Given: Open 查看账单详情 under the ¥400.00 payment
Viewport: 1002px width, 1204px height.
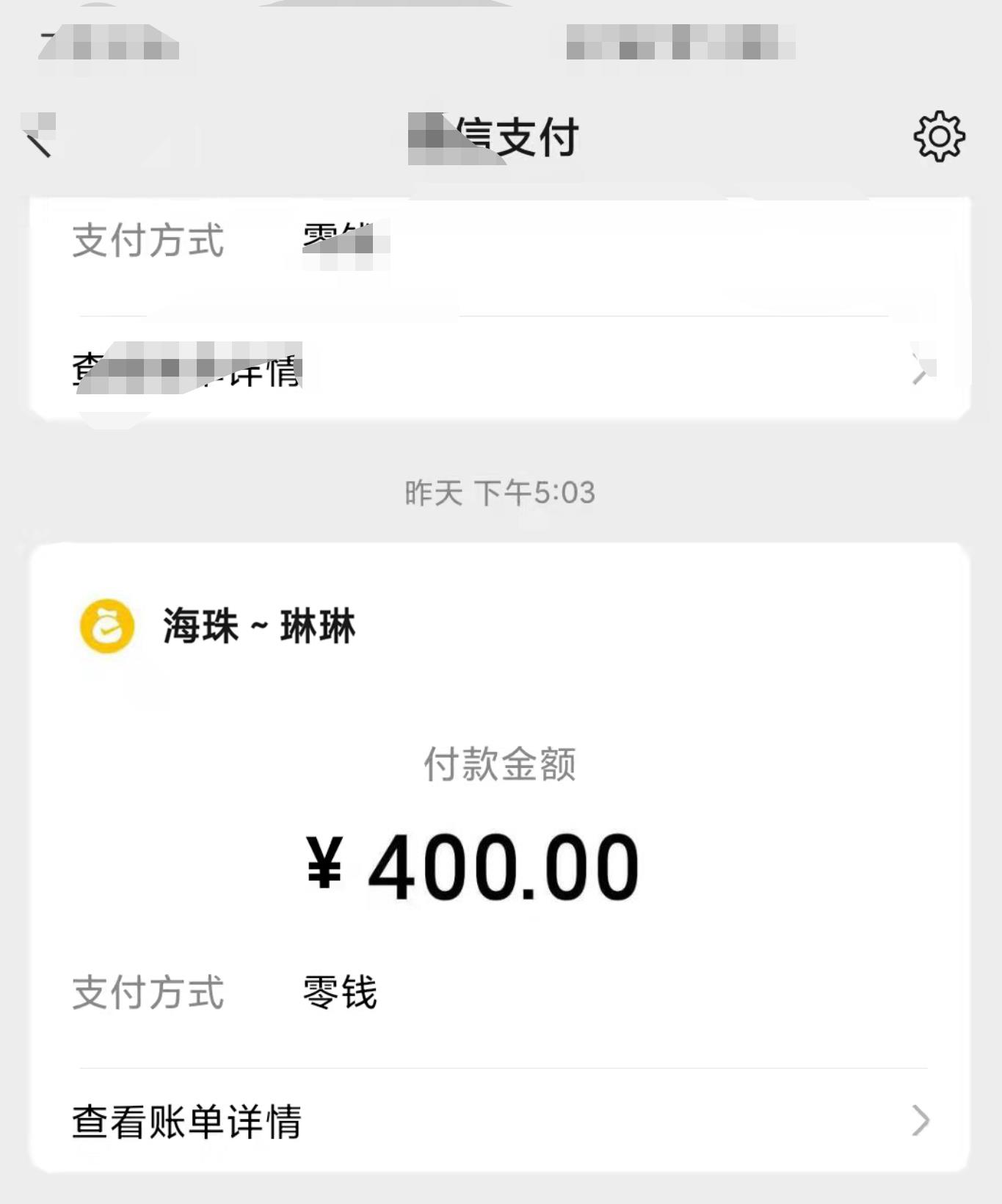Looking at the screenshot, I should click(x=499, y=1121).
